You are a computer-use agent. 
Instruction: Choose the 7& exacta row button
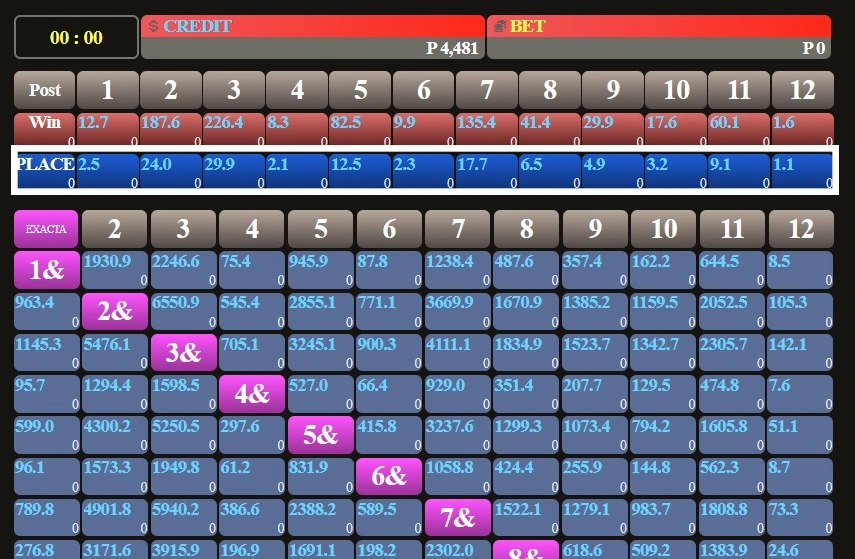458,518
